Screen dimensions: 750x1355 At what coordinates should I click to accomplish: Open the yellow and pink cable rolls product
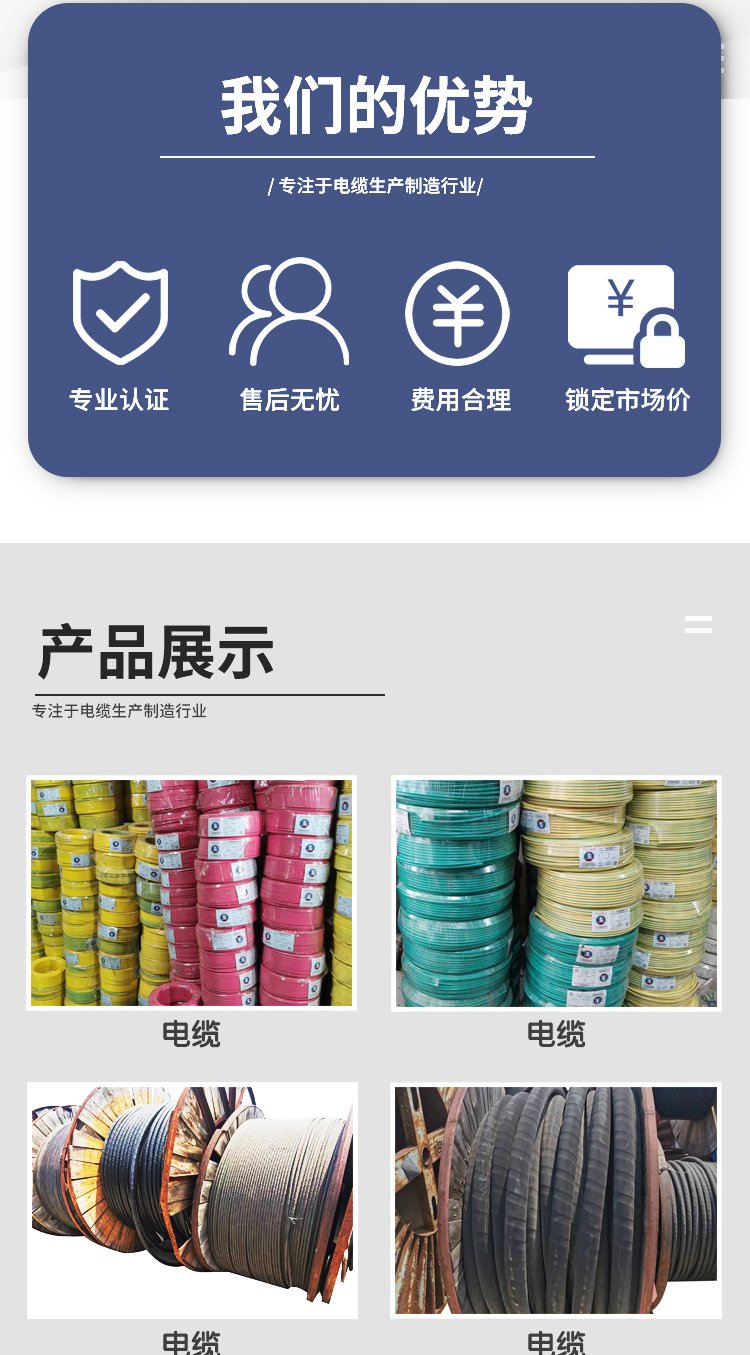tap(191, 892)
